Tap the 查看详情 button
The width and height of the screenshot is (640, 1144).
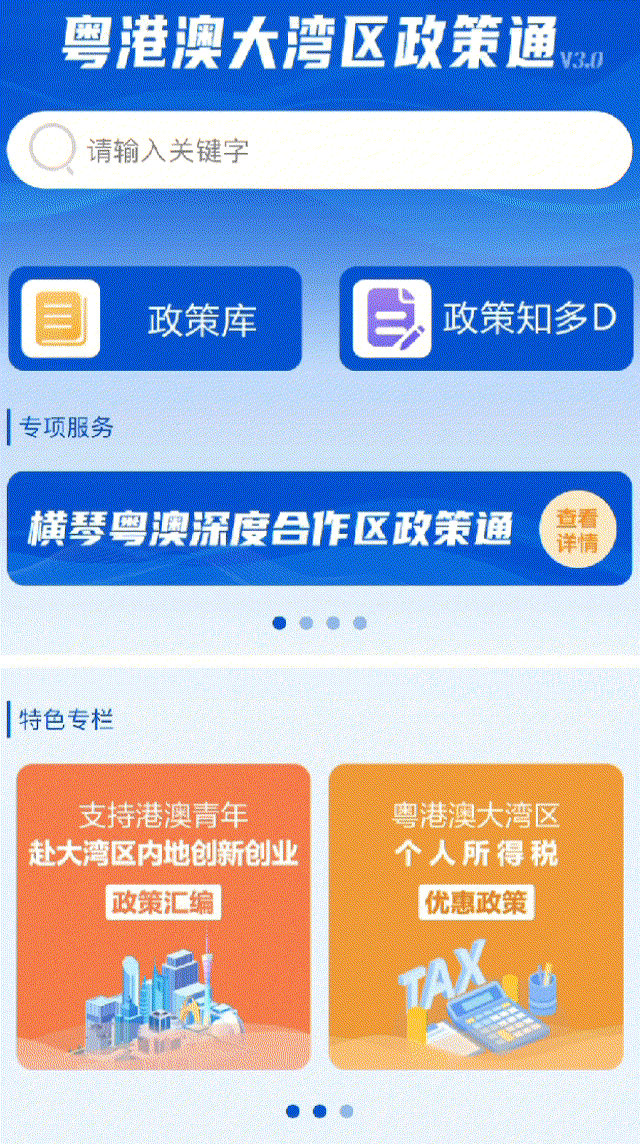click(x=577, y=530)
